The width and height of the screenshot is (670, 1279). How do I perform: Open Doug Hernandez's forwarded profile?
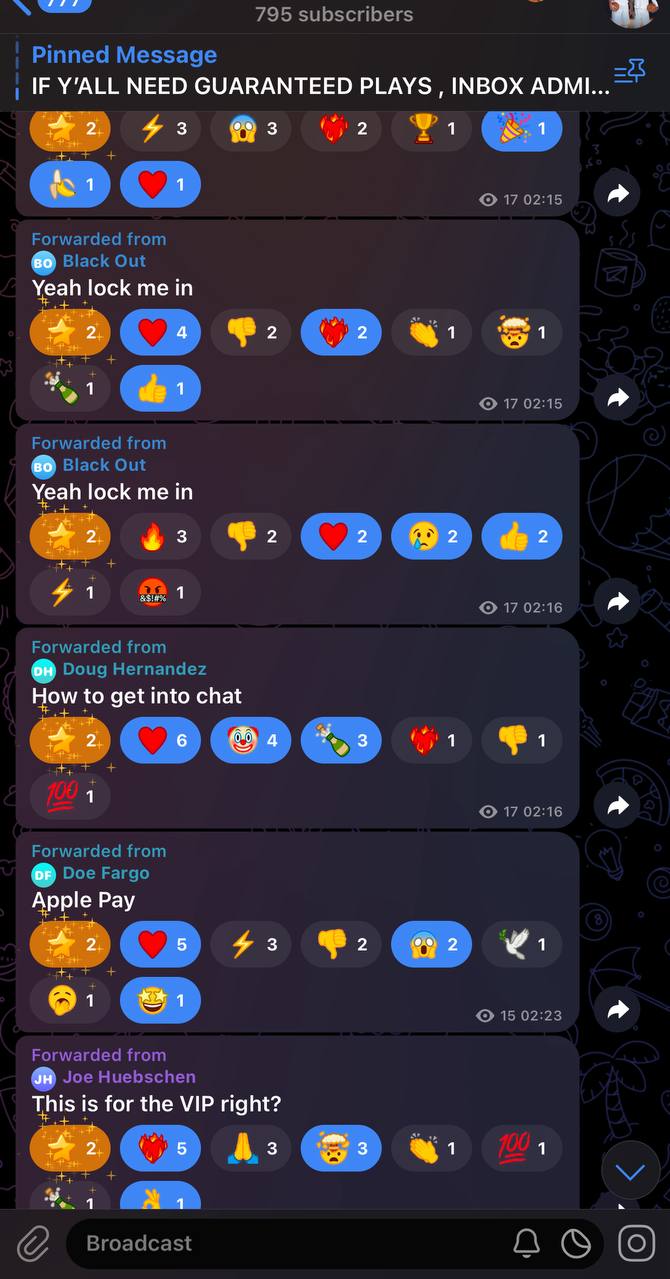coord(134,669)
